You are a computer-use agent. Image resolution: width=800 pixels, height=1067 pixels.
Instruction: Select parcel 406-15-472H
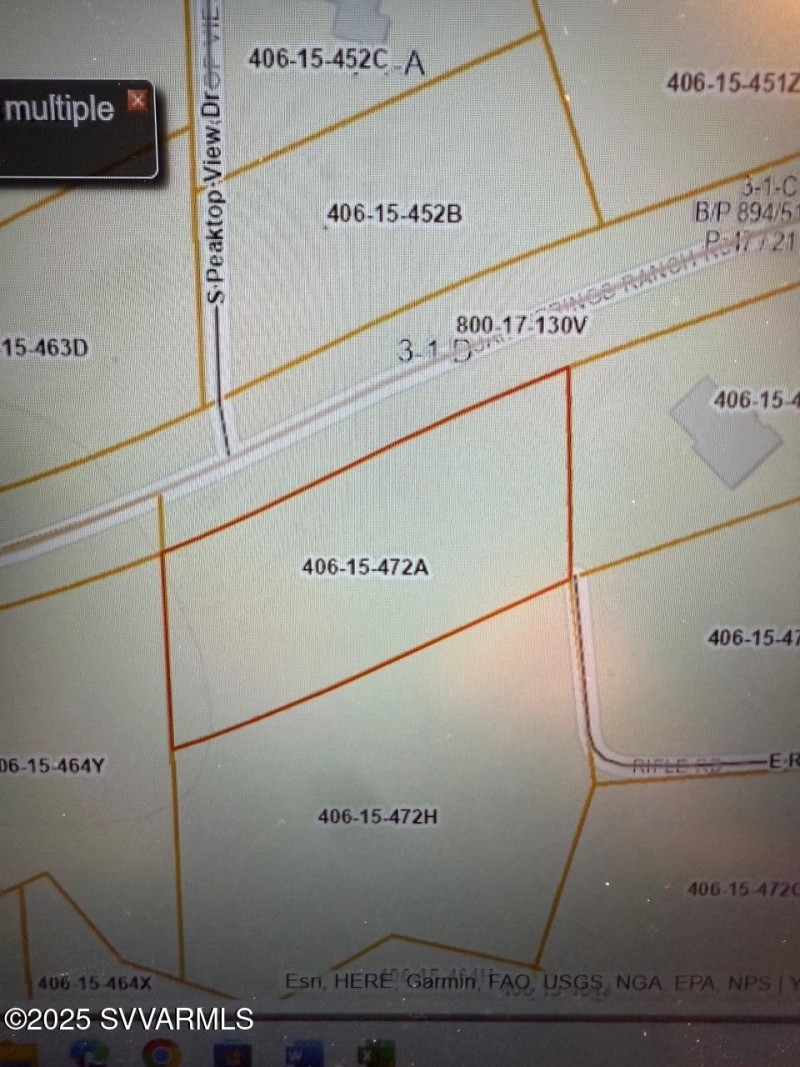tap(377, 817)
